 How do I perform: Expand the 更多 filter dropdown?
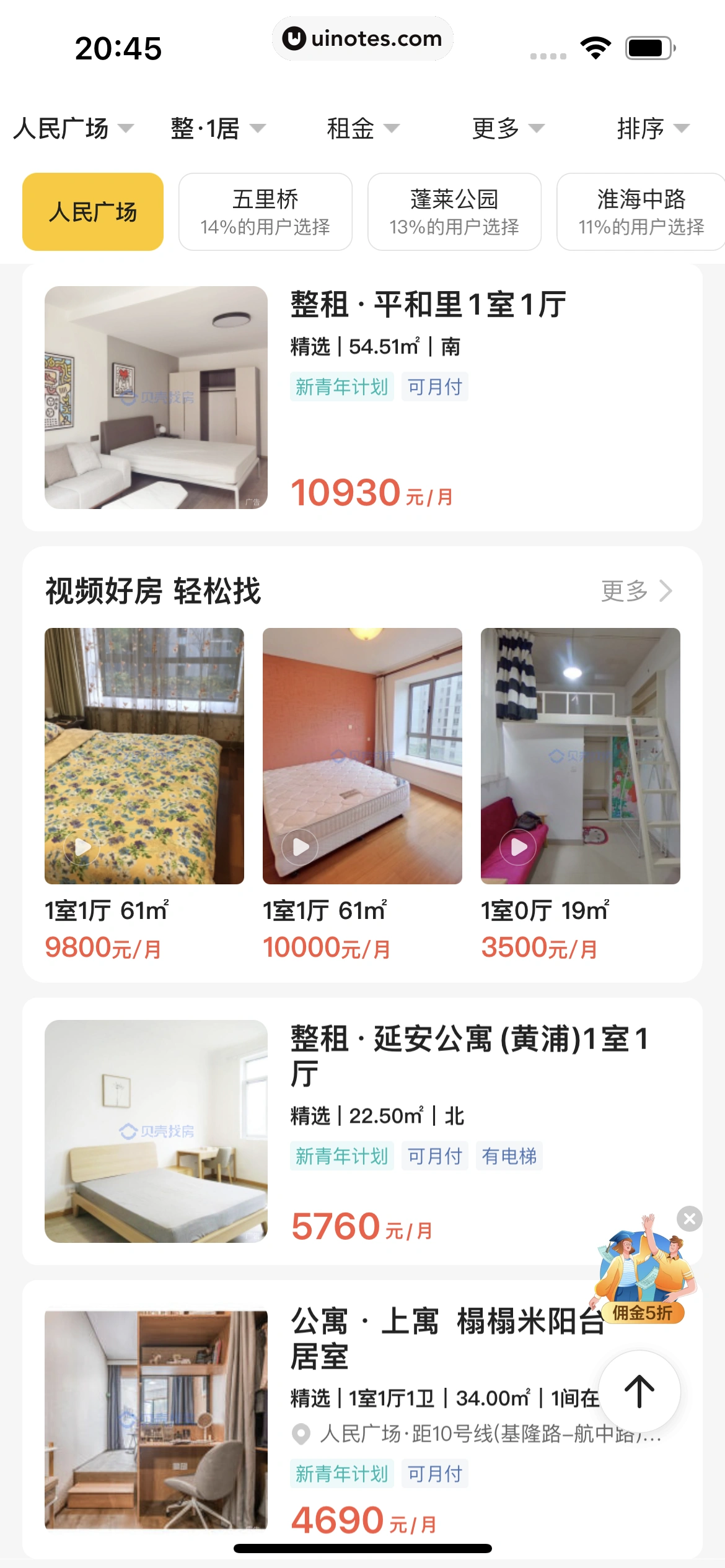pyautogui.click(x=507, y=129)
